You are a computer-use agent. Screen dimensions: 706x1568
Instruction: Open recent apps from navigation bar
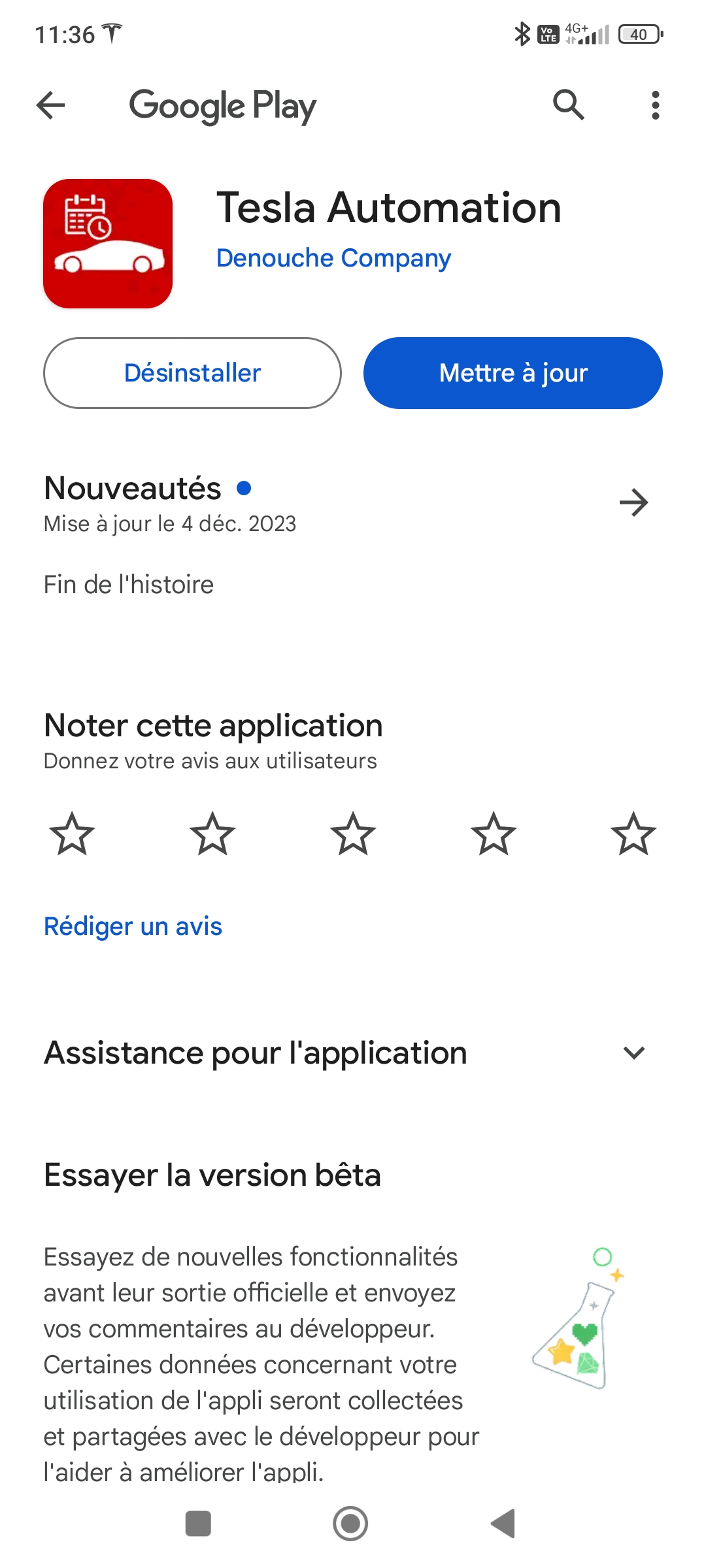(198, 1524)
